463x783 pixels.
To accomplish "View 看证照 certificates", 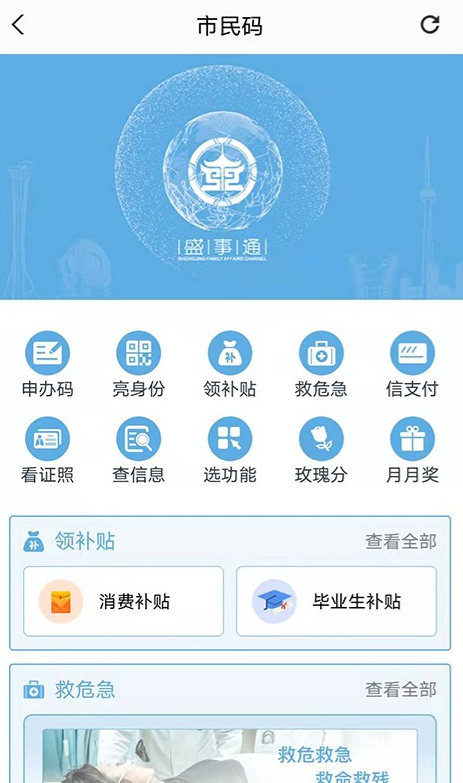I will [47, 450].
